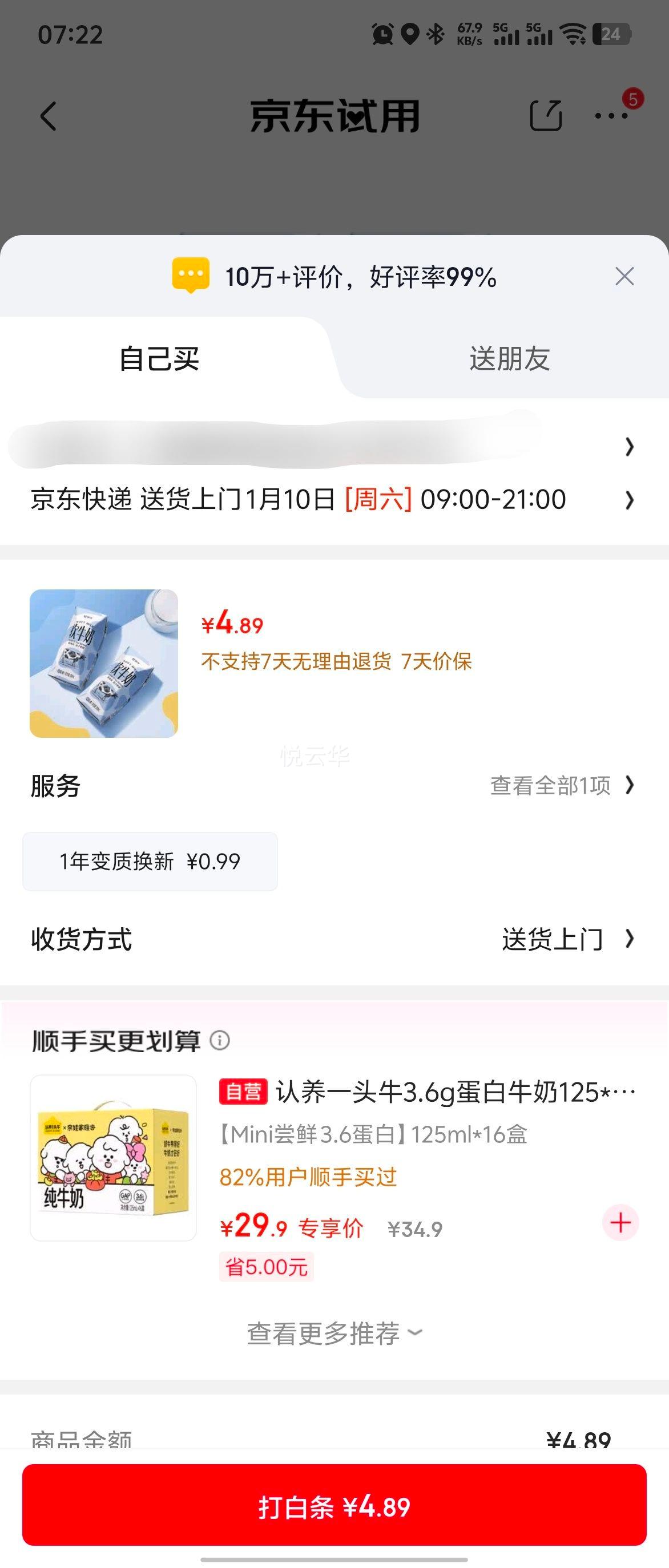Open the more options menu with badge 5

[613, 117]
